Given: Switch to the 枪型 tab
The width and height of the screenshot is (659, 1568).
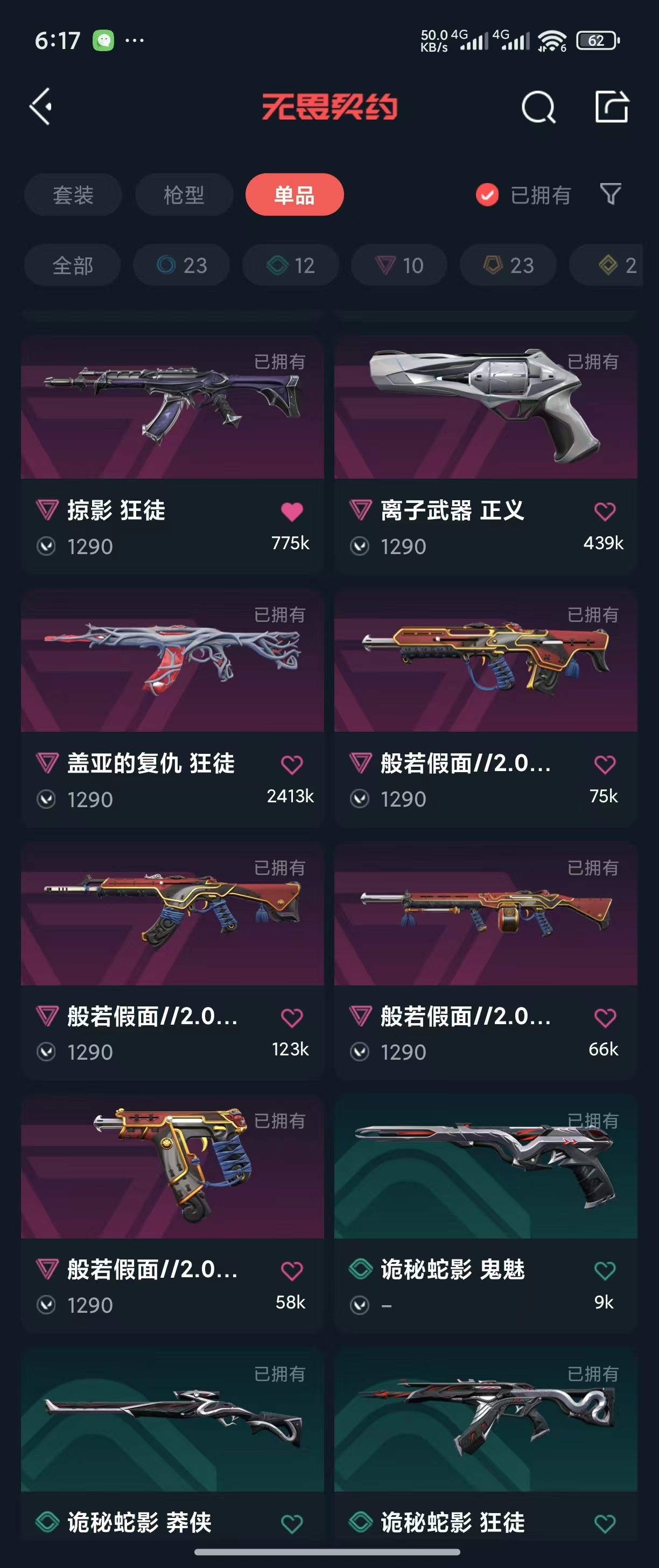Looking at the screenshot, I should pyautogui.click(x=184, y=195).
